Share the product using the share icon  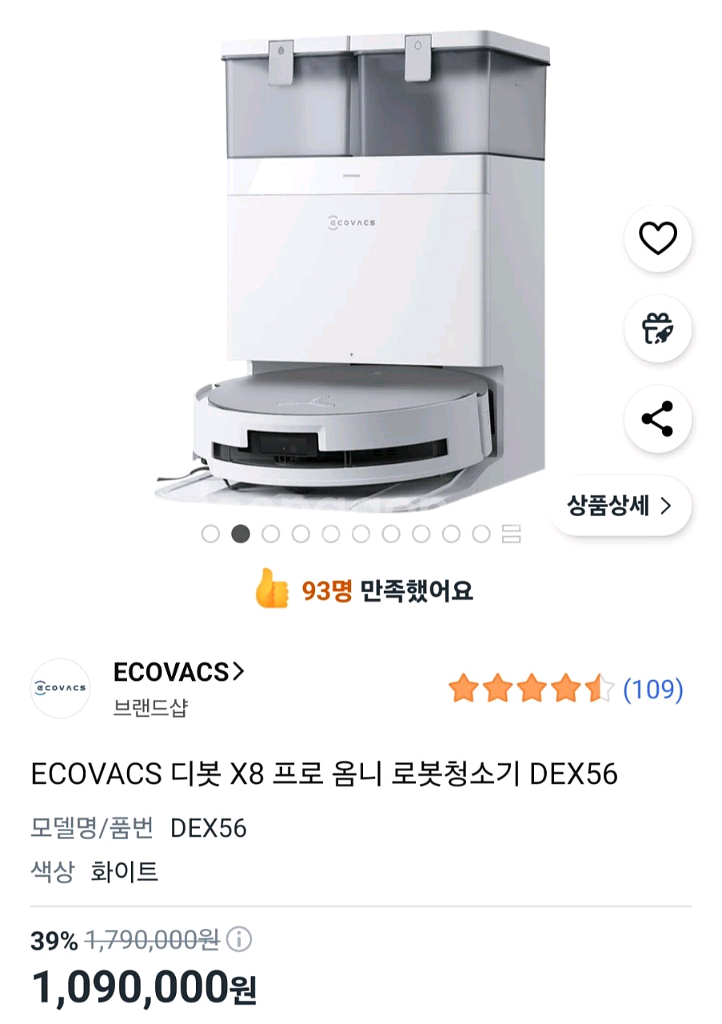[x=657, y=420]
